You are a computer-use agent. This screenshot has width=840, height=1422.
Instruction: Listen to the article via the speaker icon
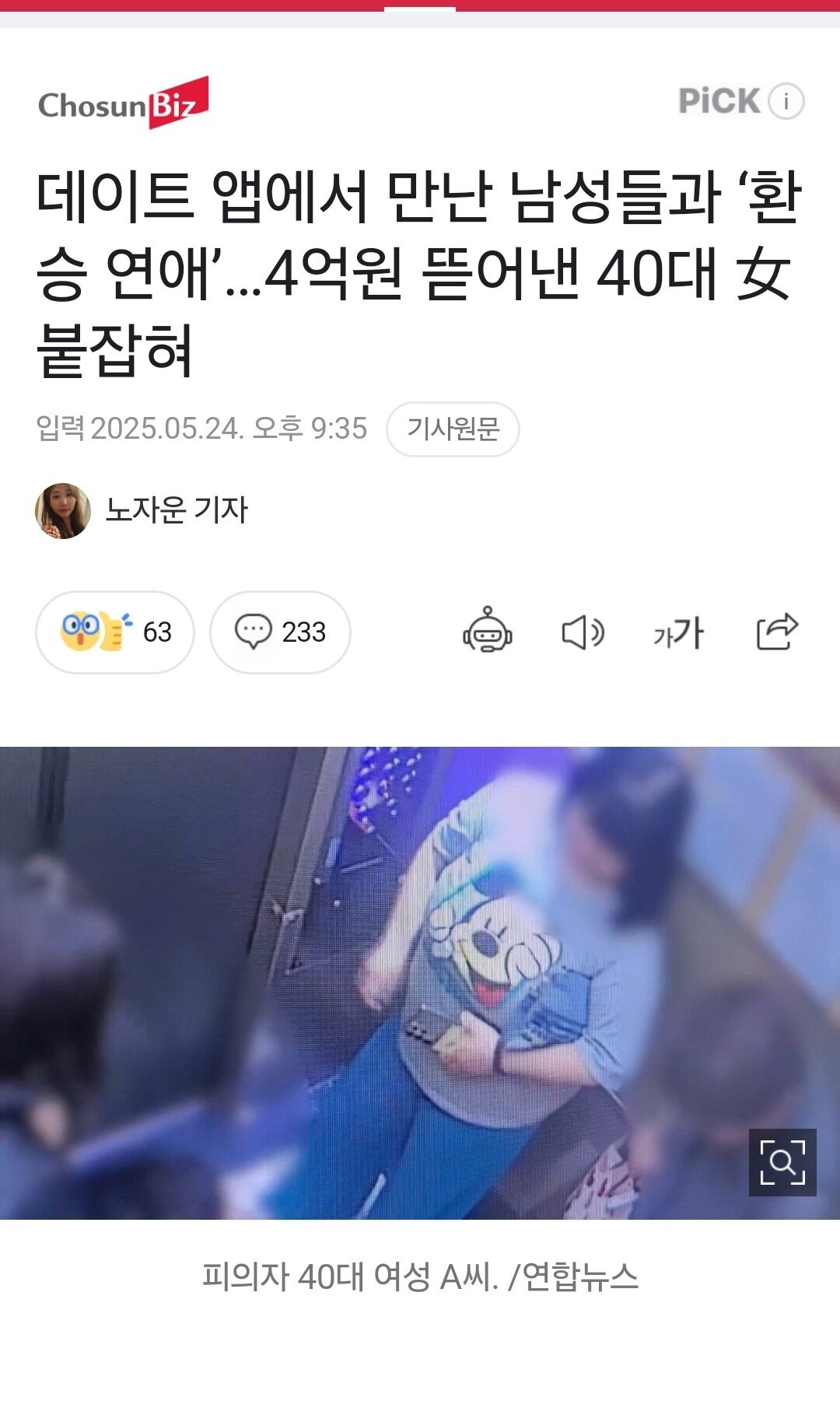click(x=583, y=632)
